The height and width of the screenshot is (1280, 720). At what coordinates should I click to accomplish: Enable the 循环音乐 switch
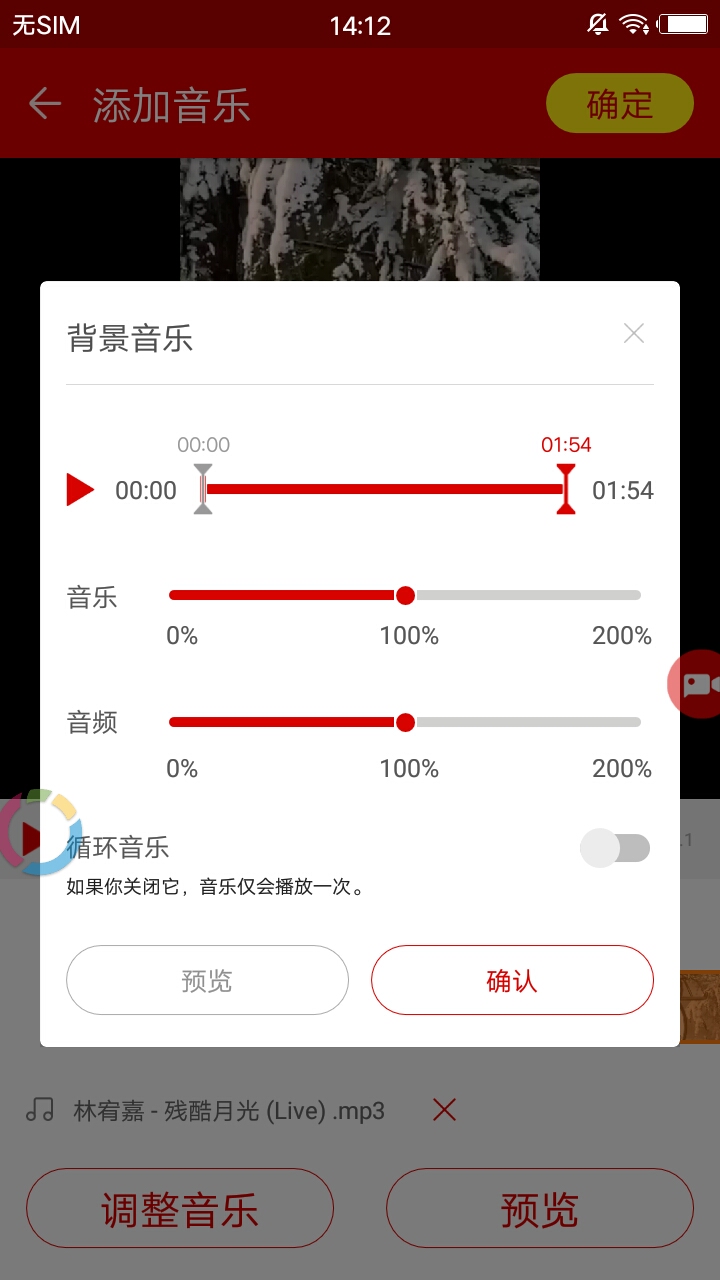click(615, 848)
